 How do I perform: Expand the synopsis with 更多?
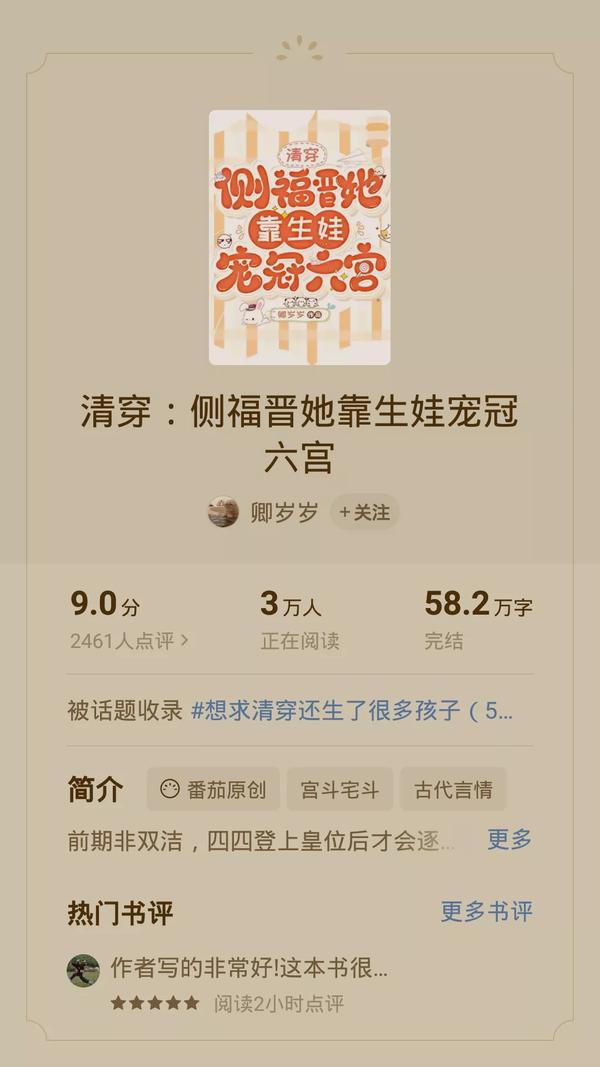pyautogui.click(x=509, y=840)
